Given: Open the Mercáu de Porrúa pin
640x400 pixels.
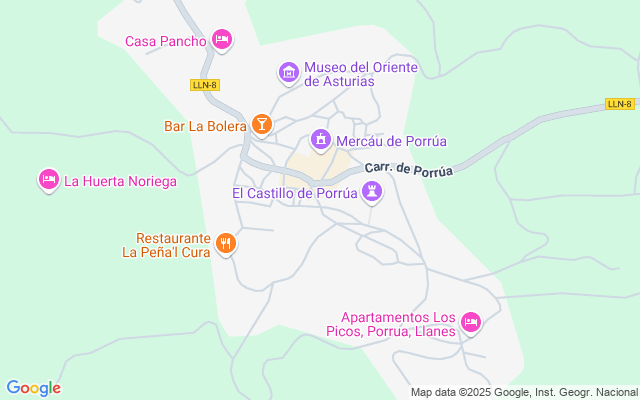Looking at the screenshot, I should click(321, 140).
